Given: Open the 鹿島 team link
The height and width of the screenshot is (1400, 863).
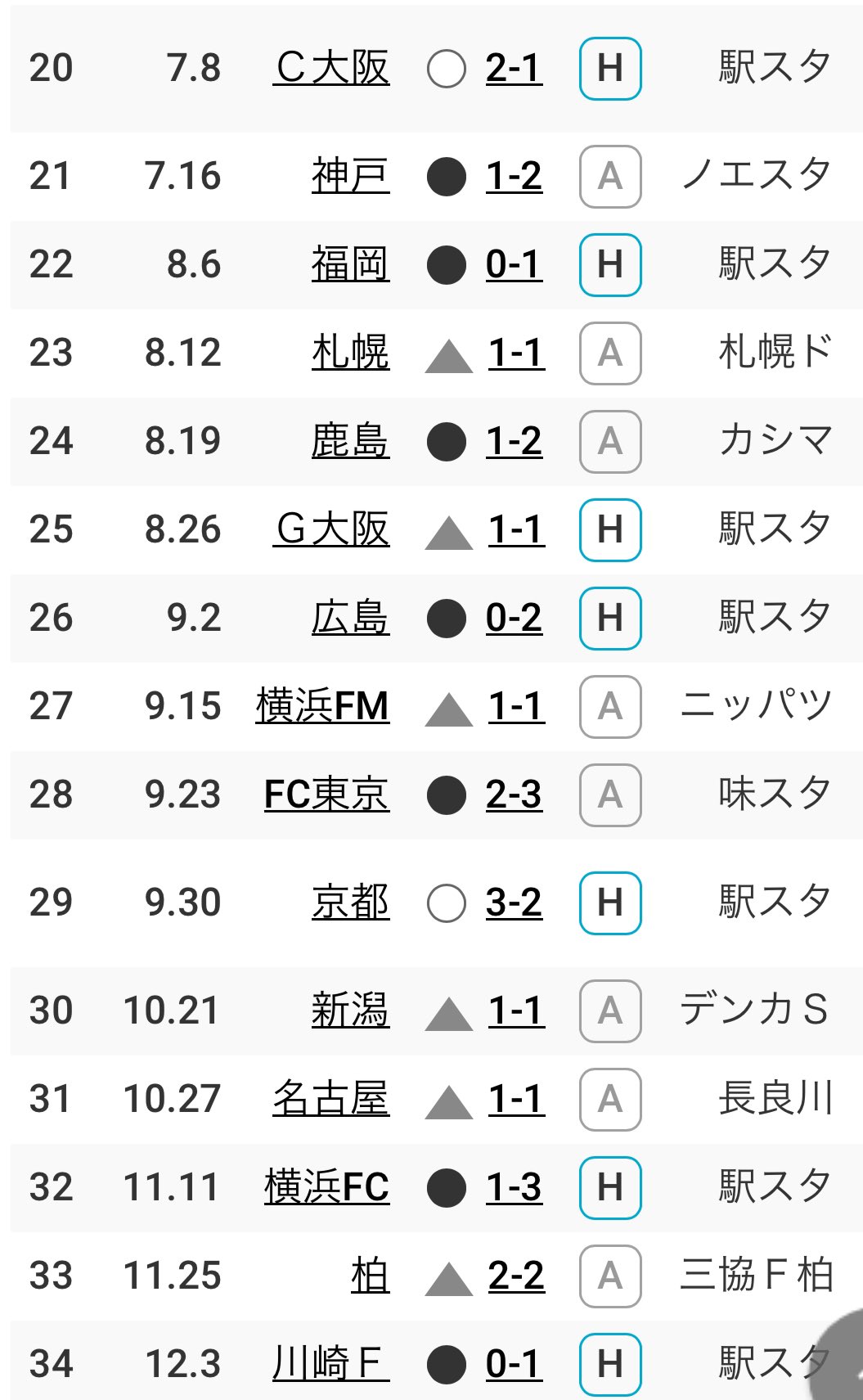Looking at the screenshot, I should 350,441.
